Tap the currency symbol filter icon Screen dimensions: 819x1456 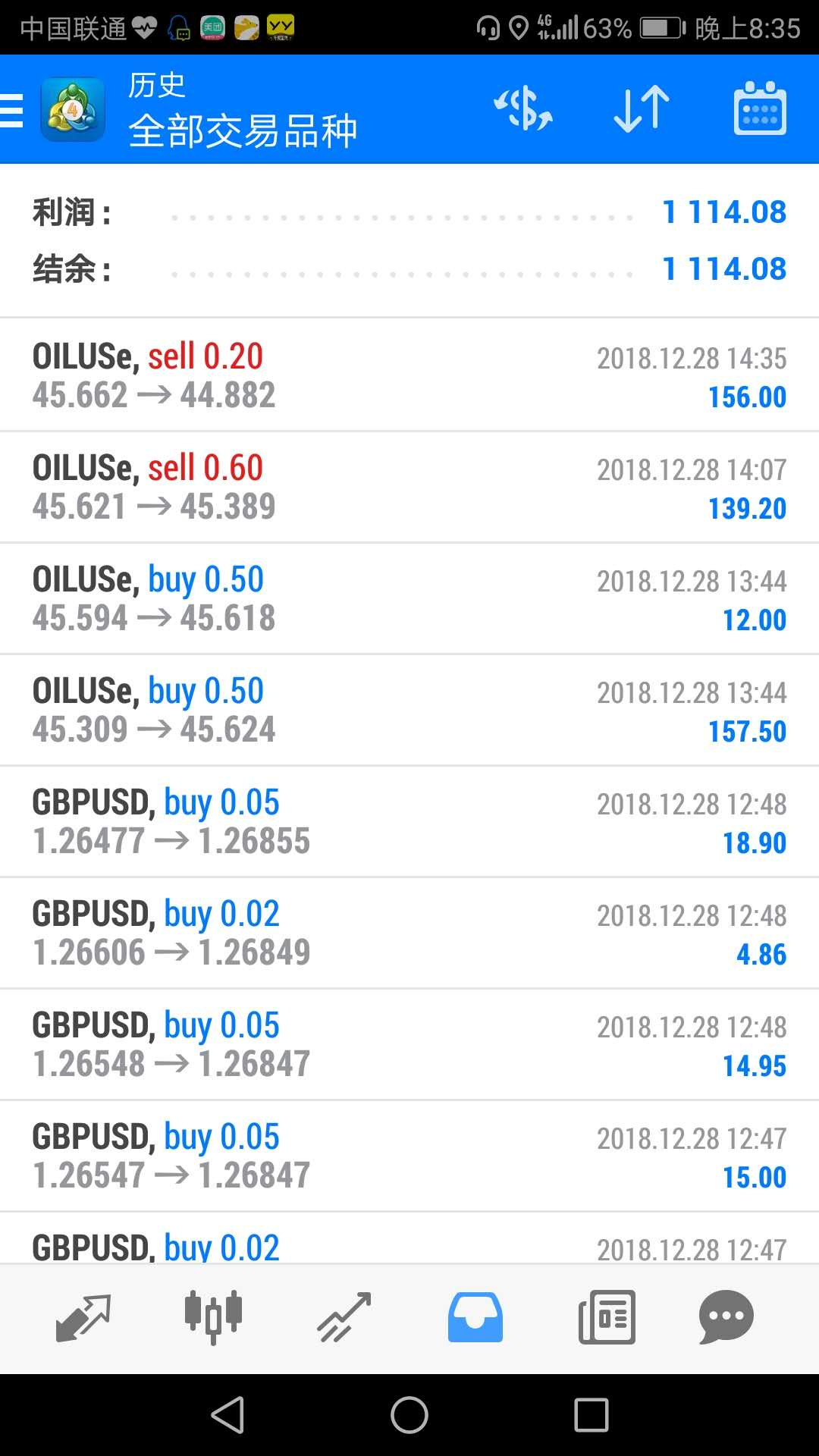[x=523, y=108]
